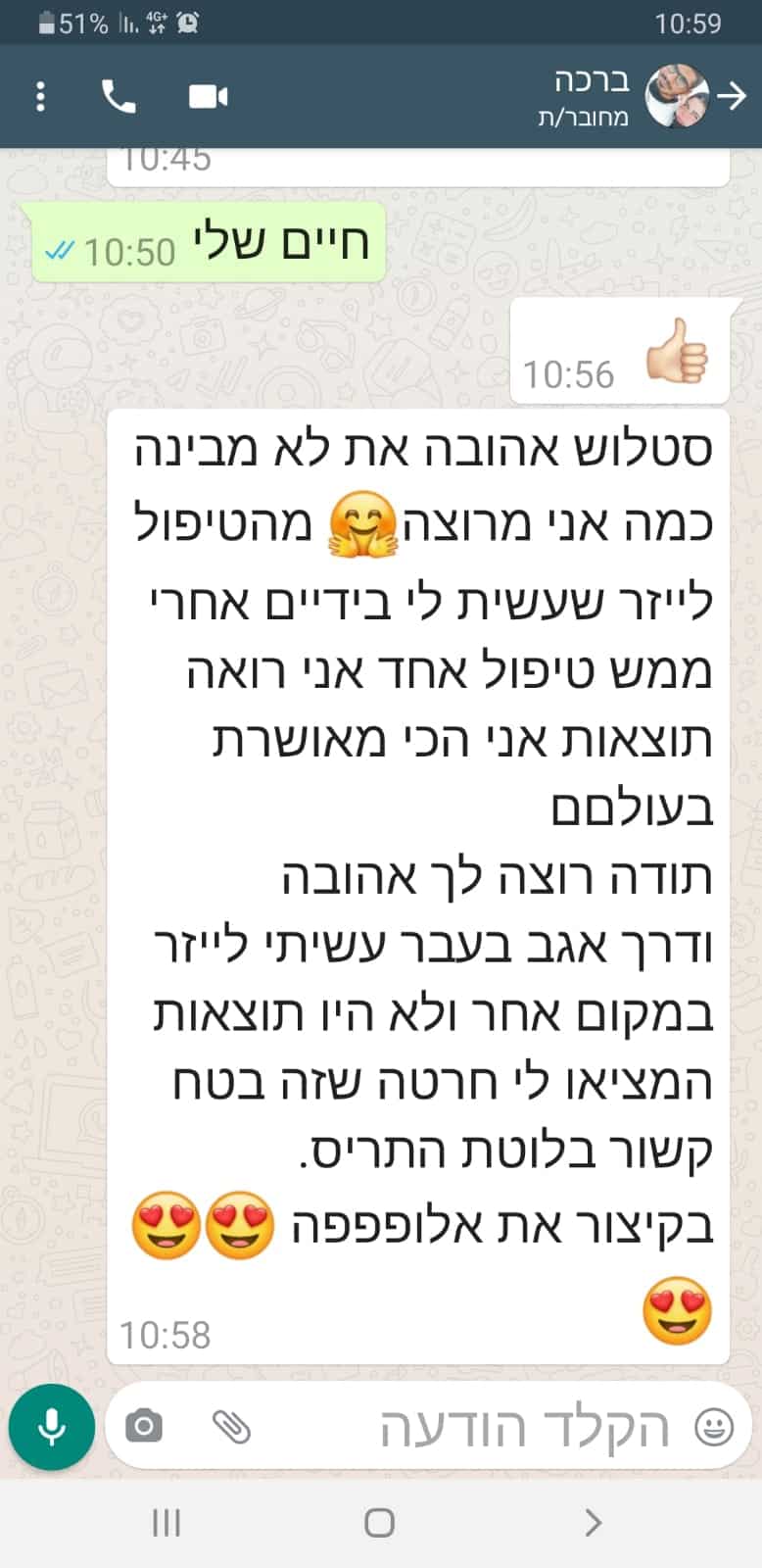Open the three-dot overflow menu

(40, 97)
